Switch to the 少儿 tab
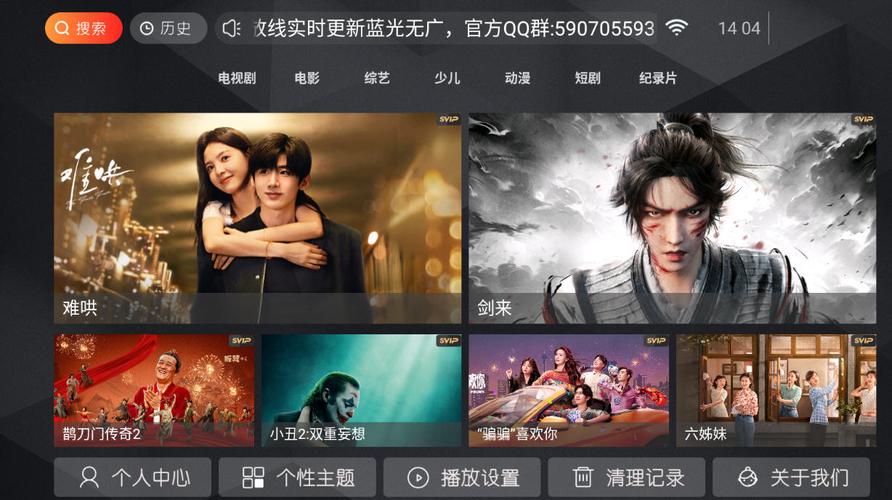892x500 pixels. pos(447,78)
